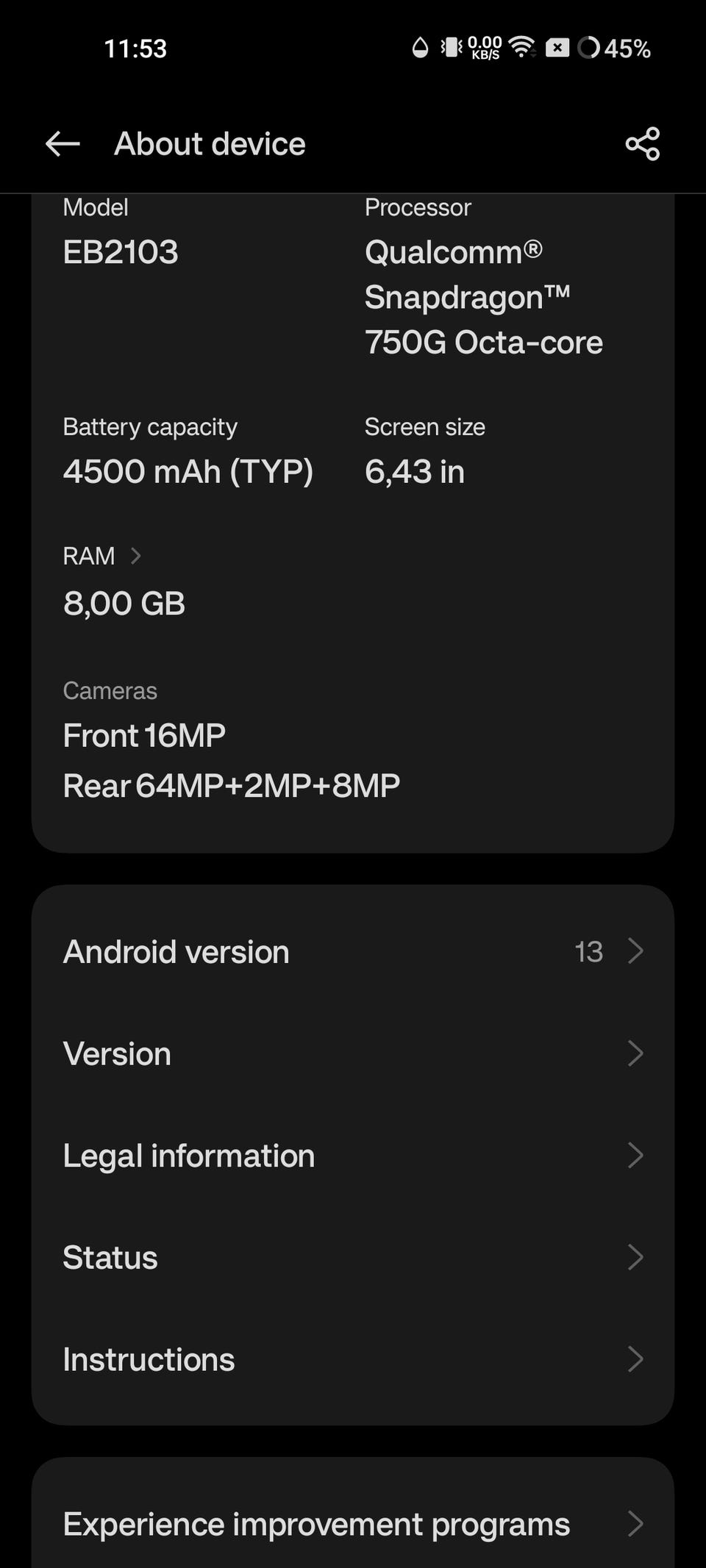Open the Version row
The height and width of the screenshot is (1568, 706).
point(353,1053)
